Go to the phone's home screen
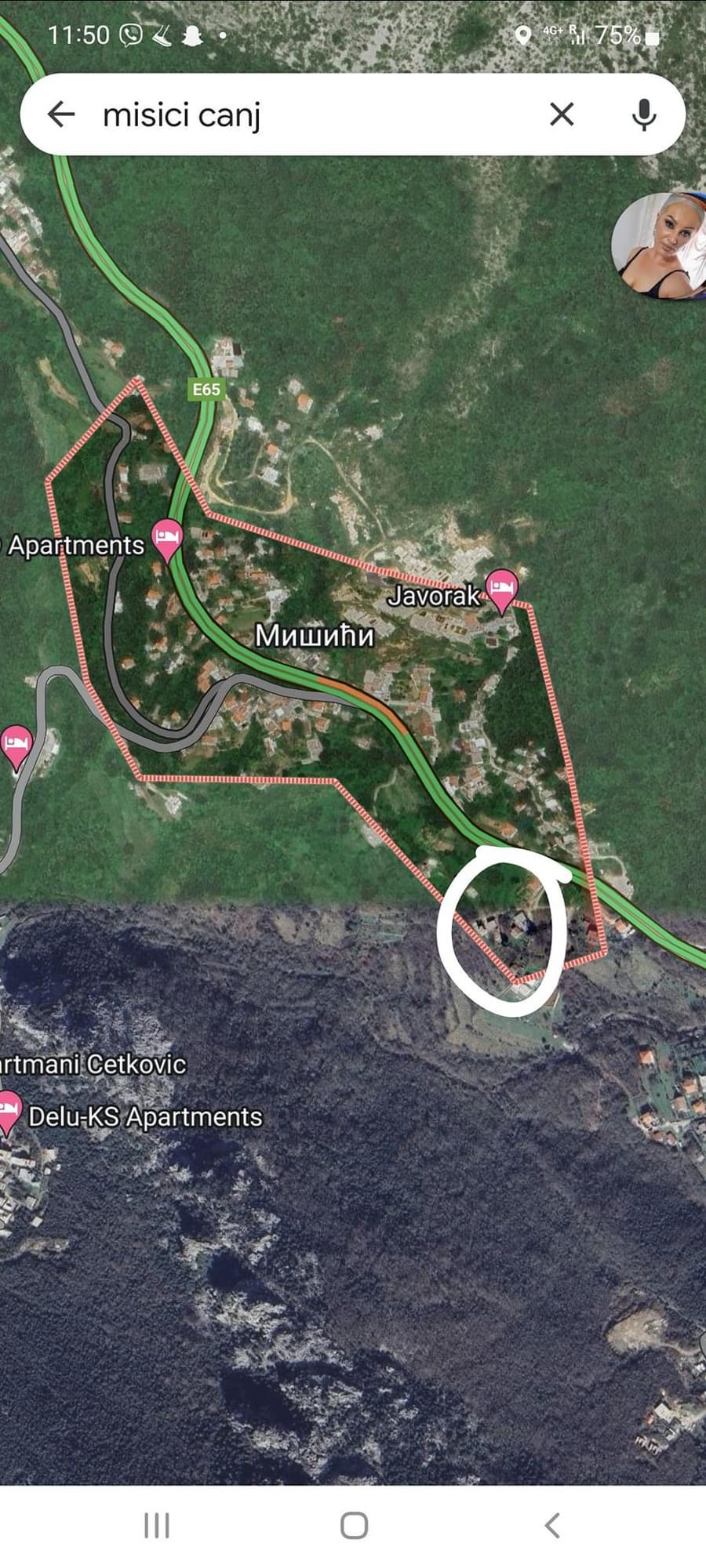Image resolution: width=706 pixels, height=1568 pixels. (x=354, y=1526)
